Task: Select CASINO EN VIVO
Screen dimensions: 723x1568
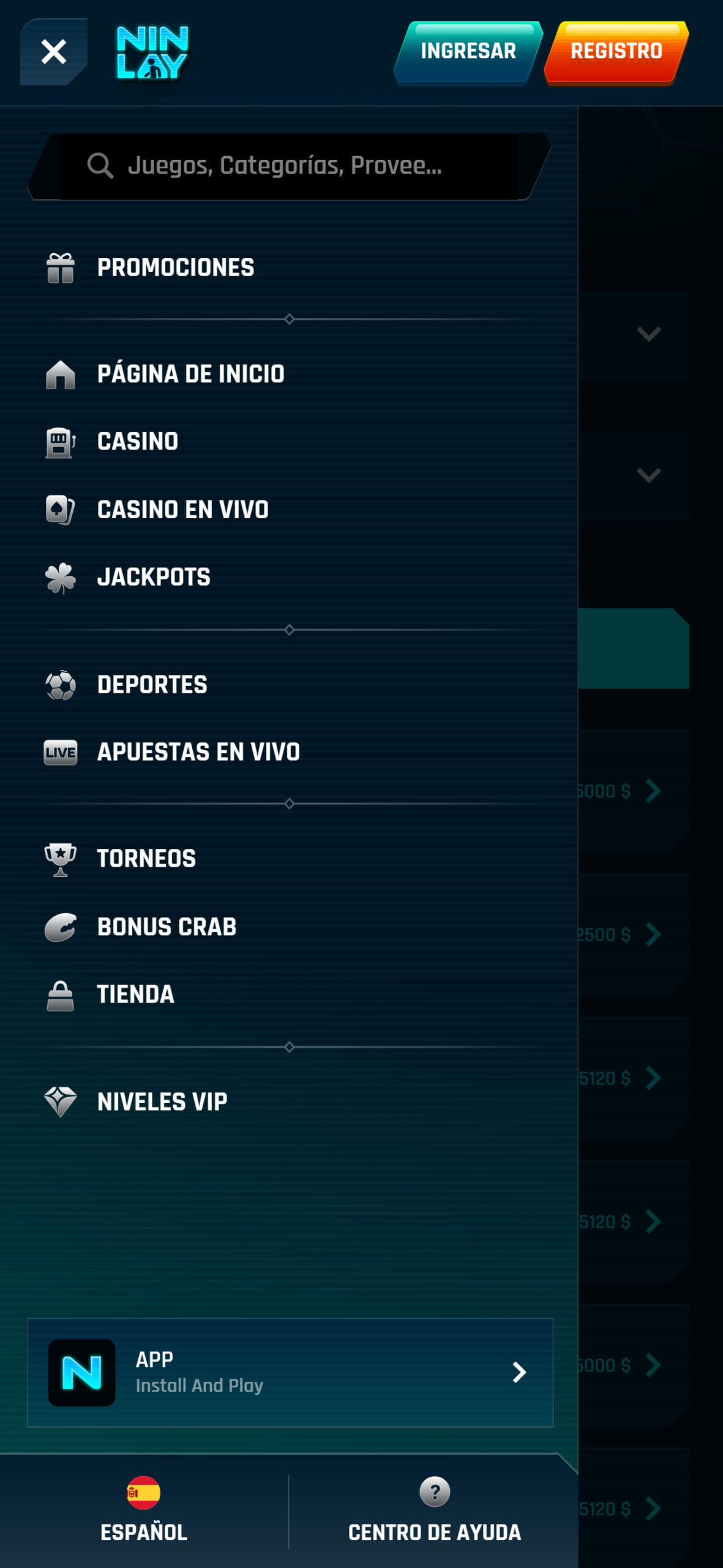Action: click(182, 510)
